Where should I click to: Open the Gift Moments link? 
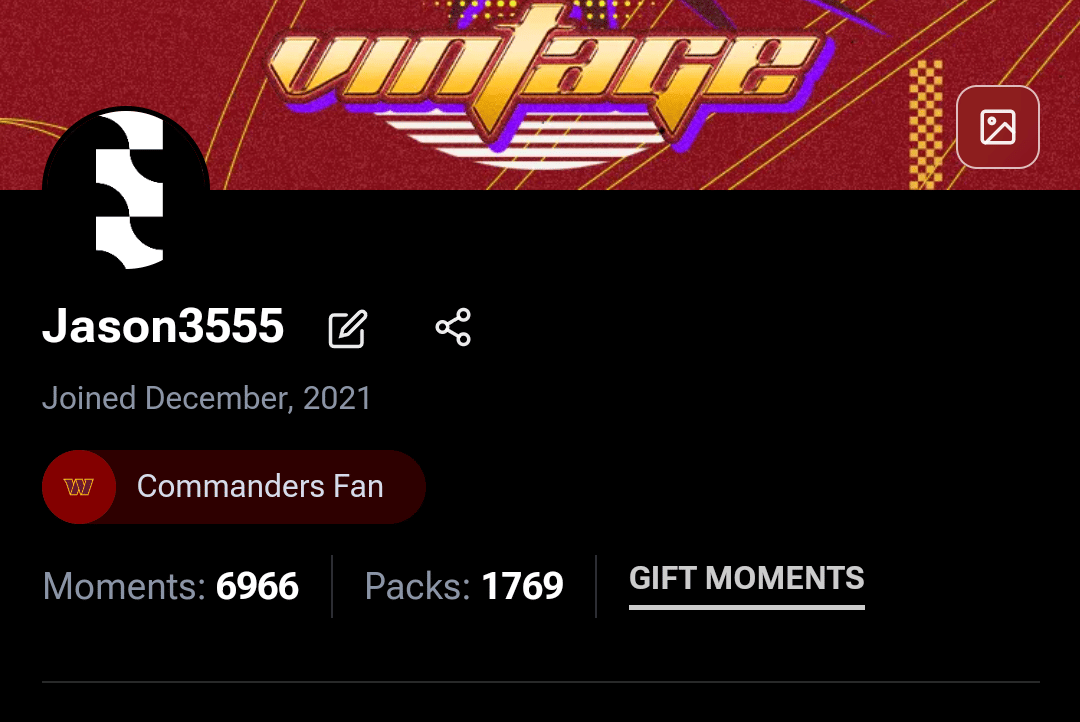click(746, 579)
